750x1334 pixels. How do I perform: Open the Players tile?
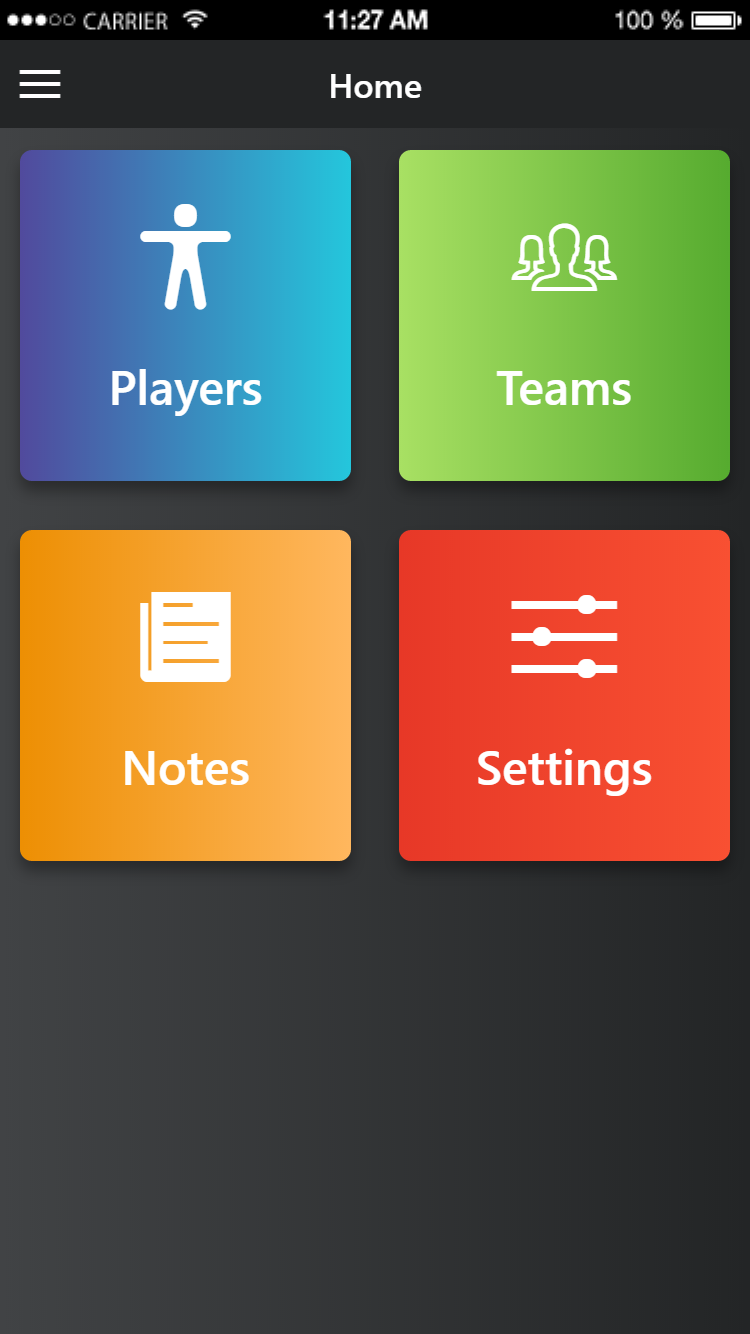pos(185,315)
